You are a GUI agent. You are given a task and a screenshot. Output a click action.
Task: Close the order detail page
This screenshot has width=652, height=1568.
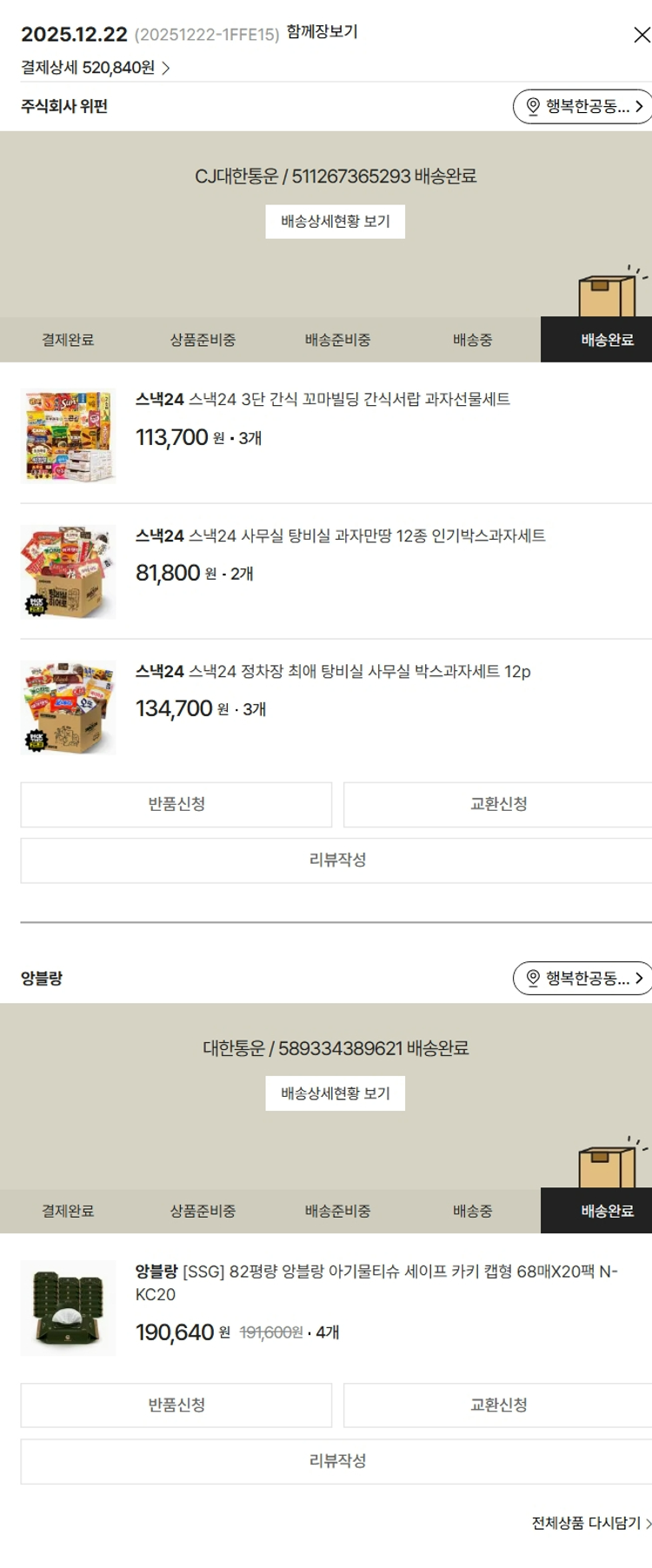641,35
